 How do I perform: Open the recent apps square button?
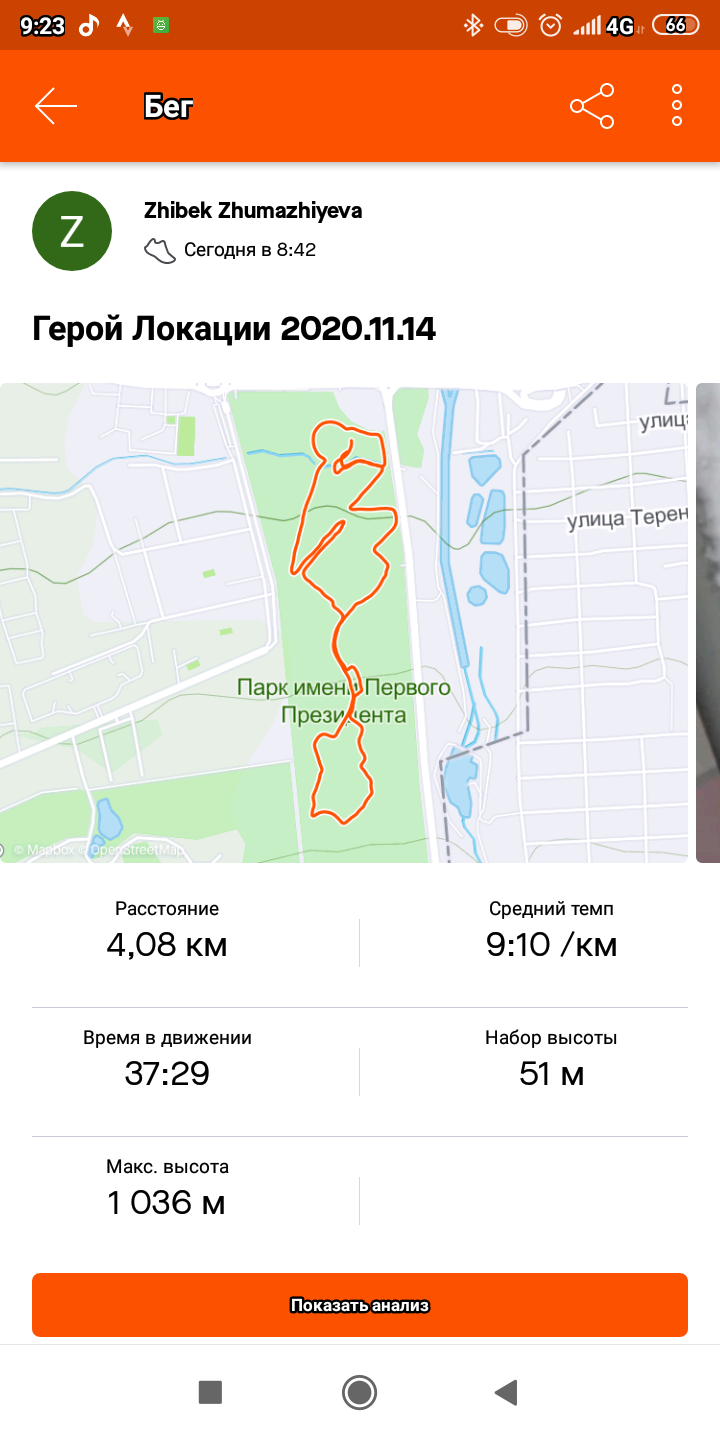click(x=210, y=1392)
